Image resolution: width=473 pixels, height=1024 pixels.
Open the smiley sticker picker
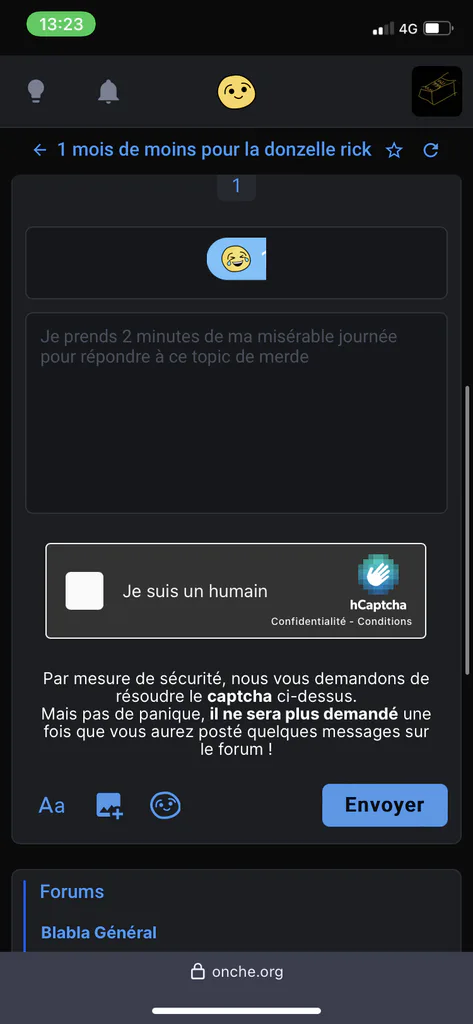(165, 805)
